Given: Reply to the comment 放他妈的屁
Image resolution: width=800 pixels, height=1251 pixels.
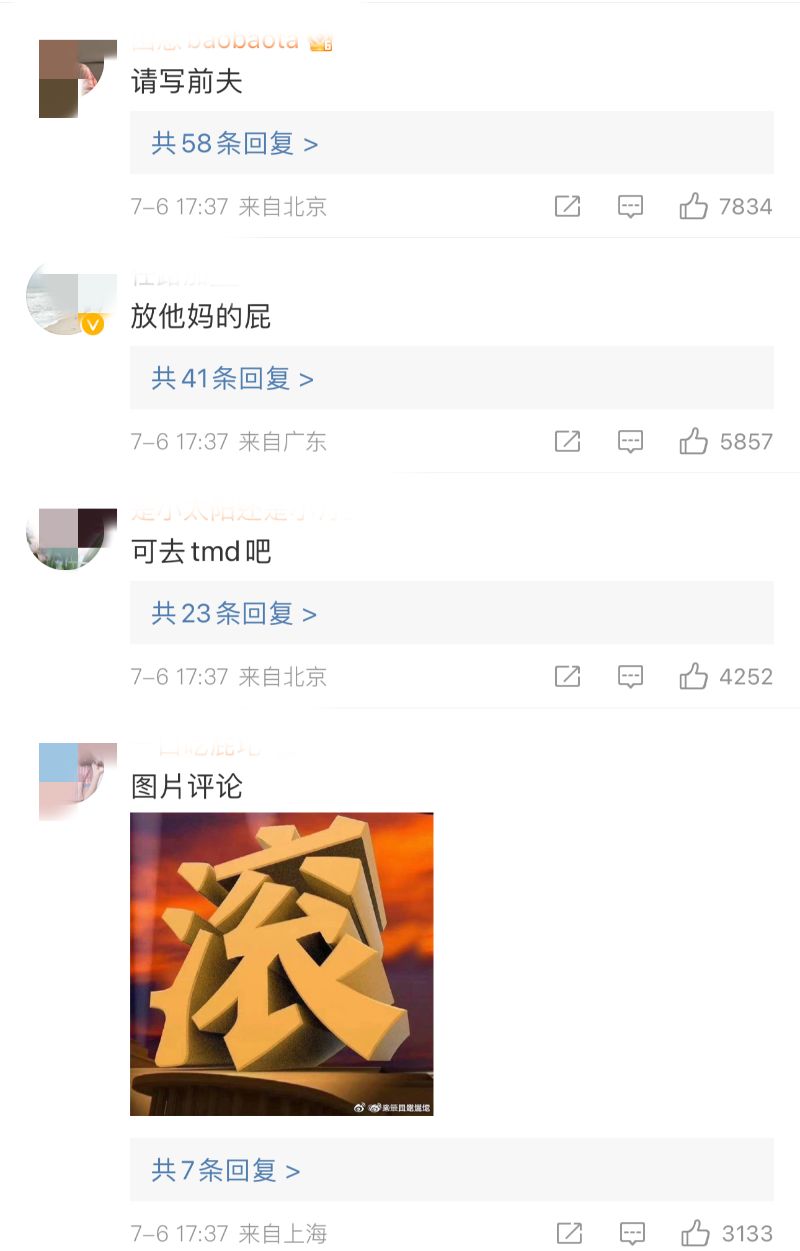Looking at the screenshot, I should click(630, 442).
